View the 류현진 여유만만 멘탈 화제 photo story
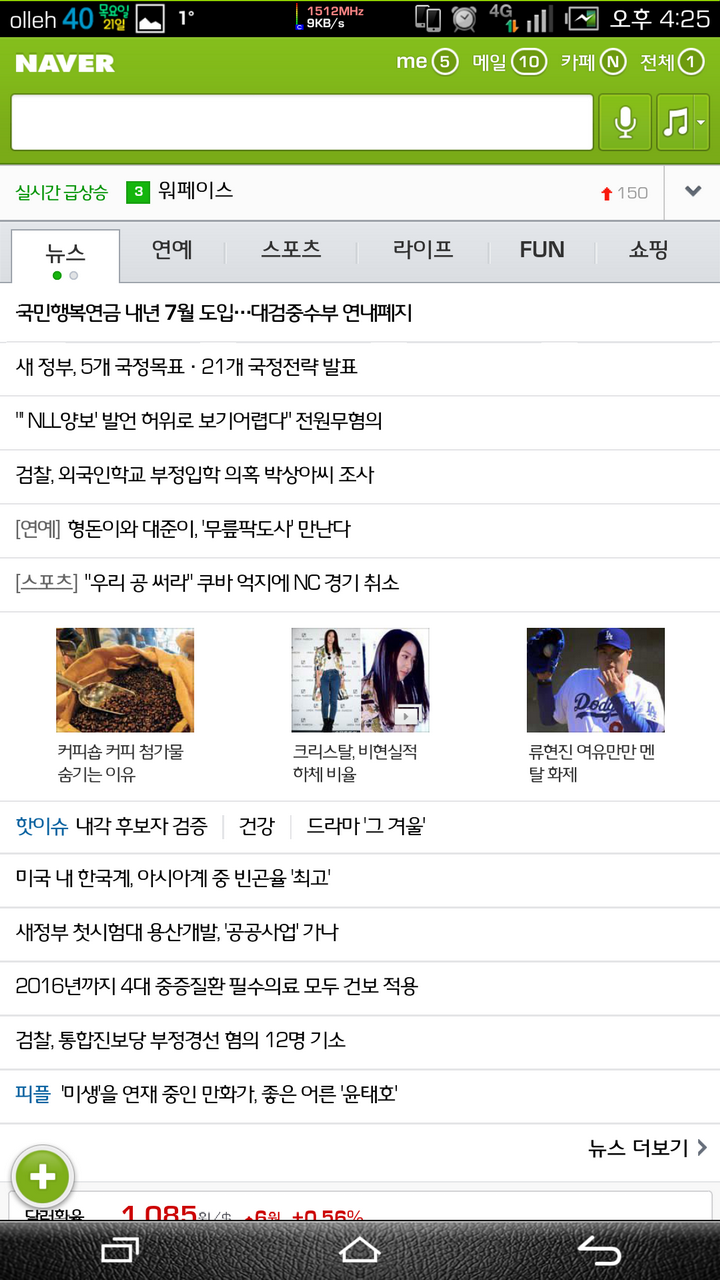This screenshot has width=720, height=1280. [x=596, y=704]
